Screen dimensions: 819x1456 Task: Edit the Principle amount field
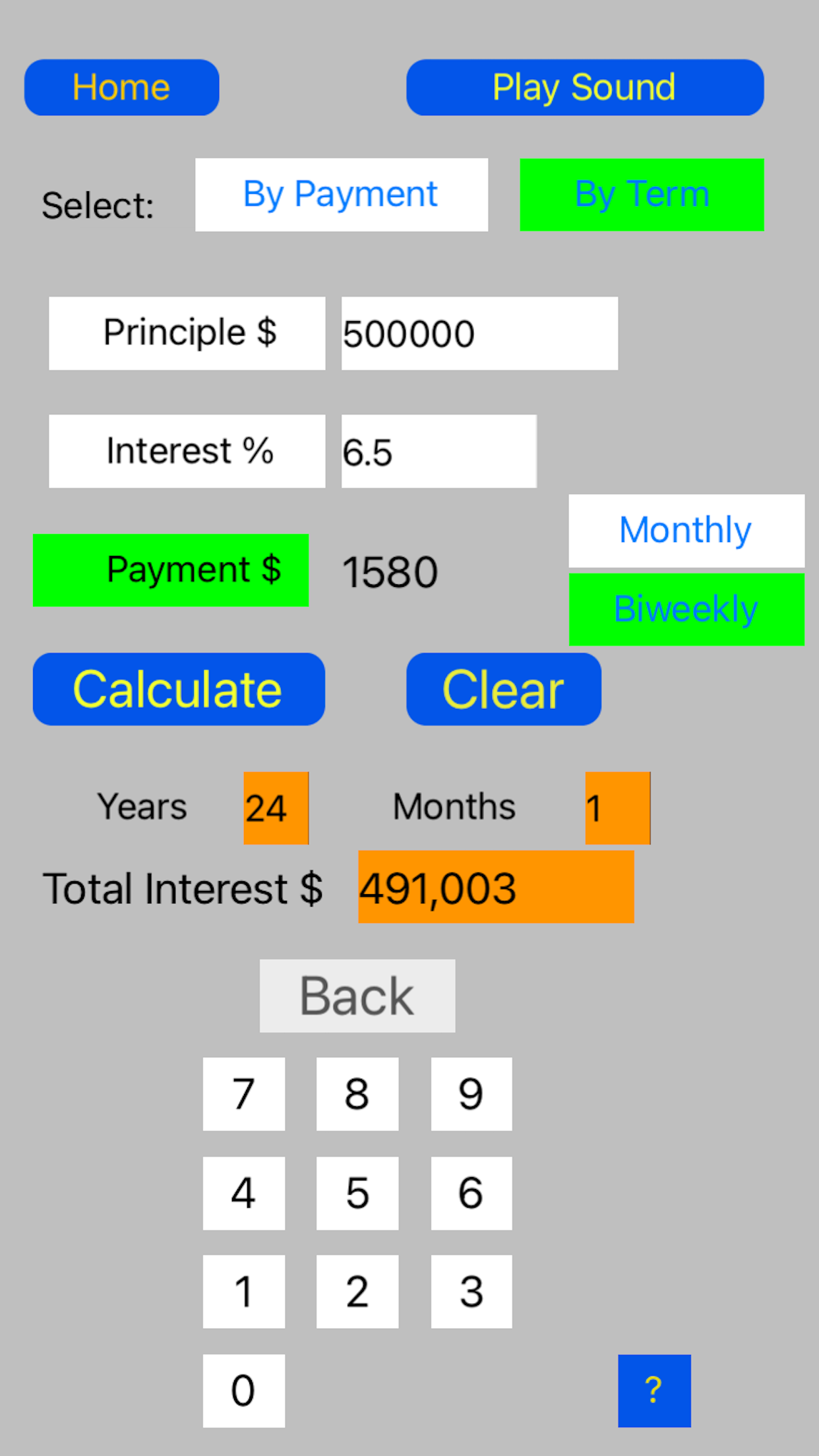tap(479, 333)
